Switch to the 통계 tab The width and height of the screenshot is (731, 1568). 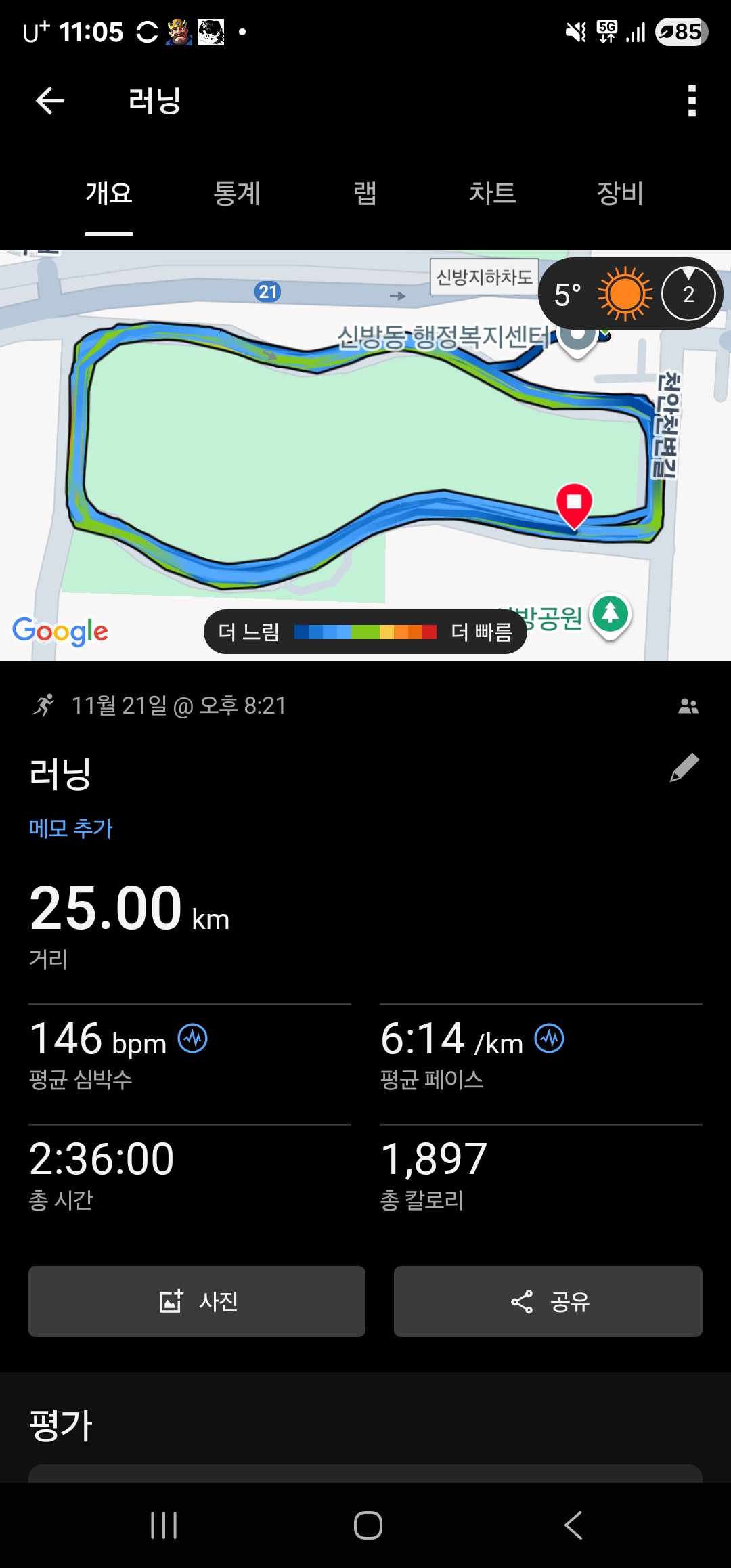[237, 194]
